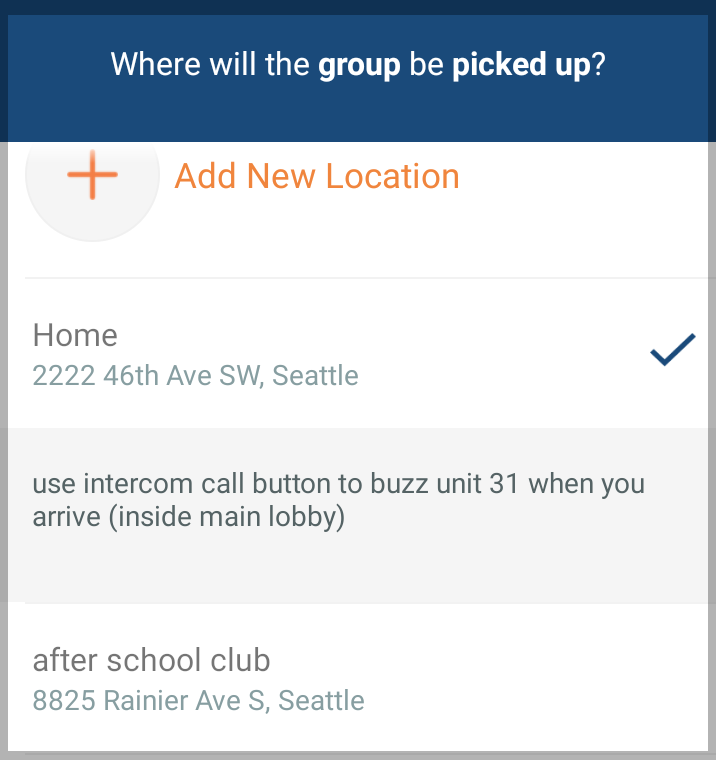Tap the Add New Location option
This screenshot has width=716, height=760.
316,177
